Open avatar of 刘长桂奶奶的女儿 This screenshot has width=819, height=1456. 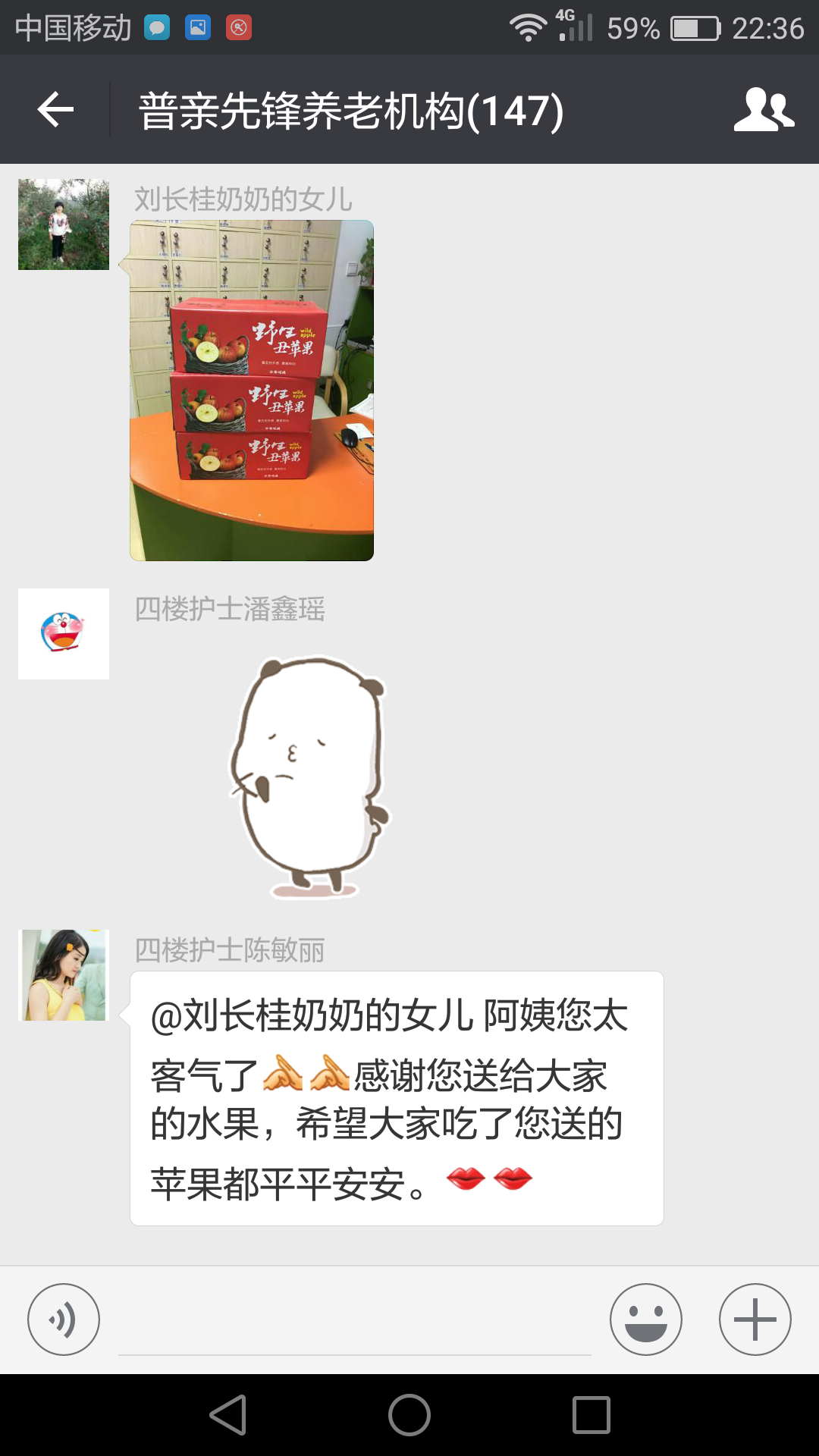coord(64,224)
